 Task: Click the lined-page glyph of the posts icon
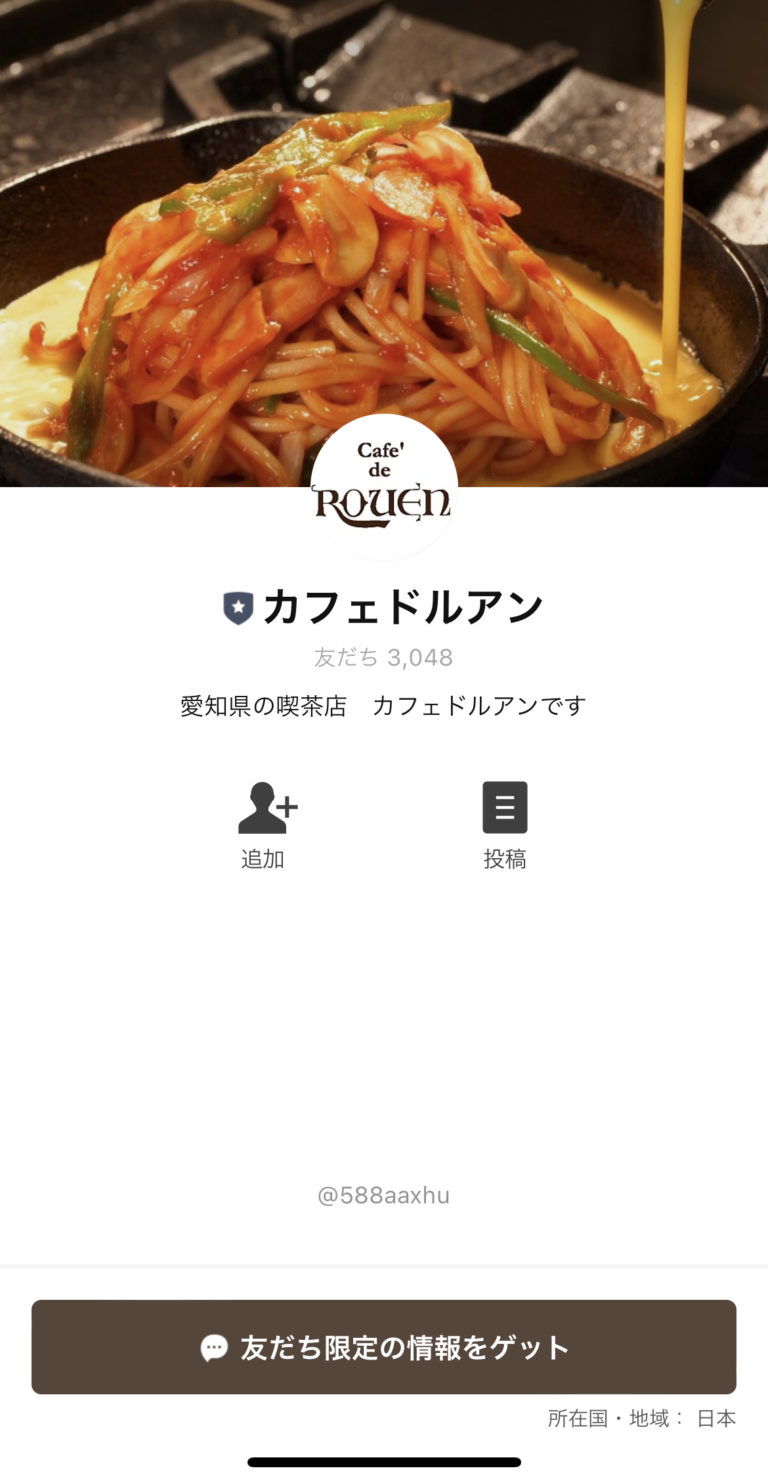(505, 806)
